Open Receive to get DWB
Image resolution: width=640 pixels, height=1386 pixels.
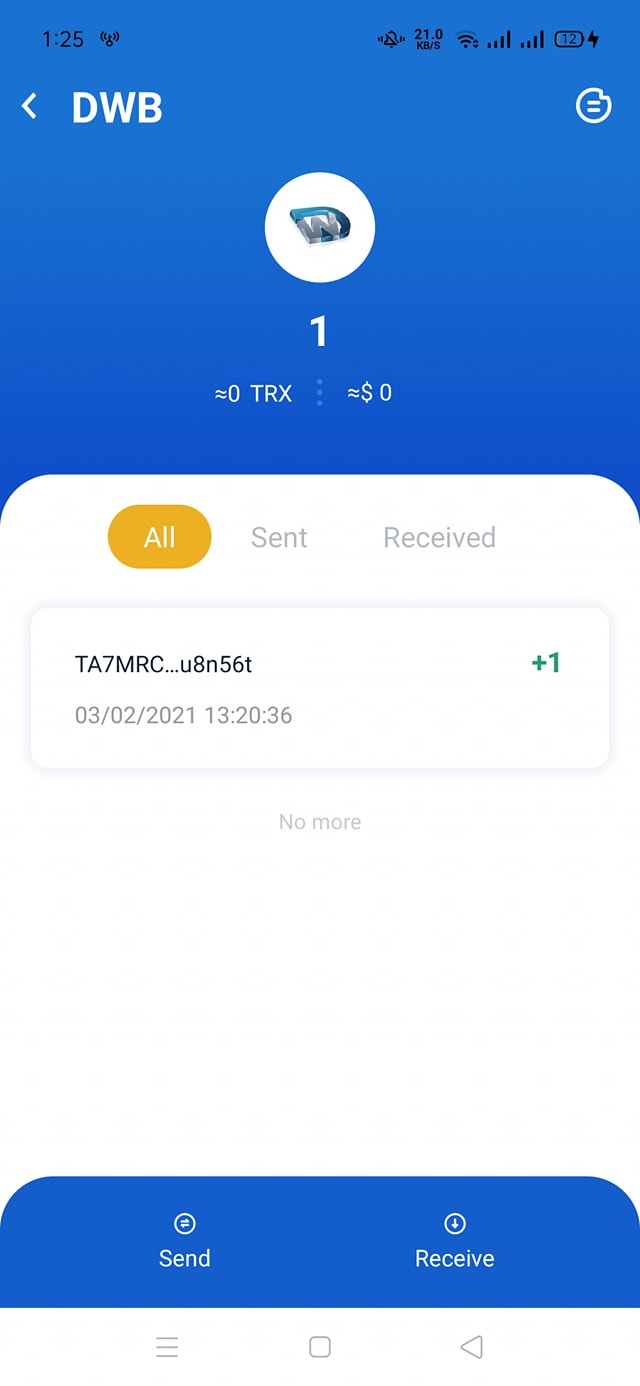[x=454, y=1241]
